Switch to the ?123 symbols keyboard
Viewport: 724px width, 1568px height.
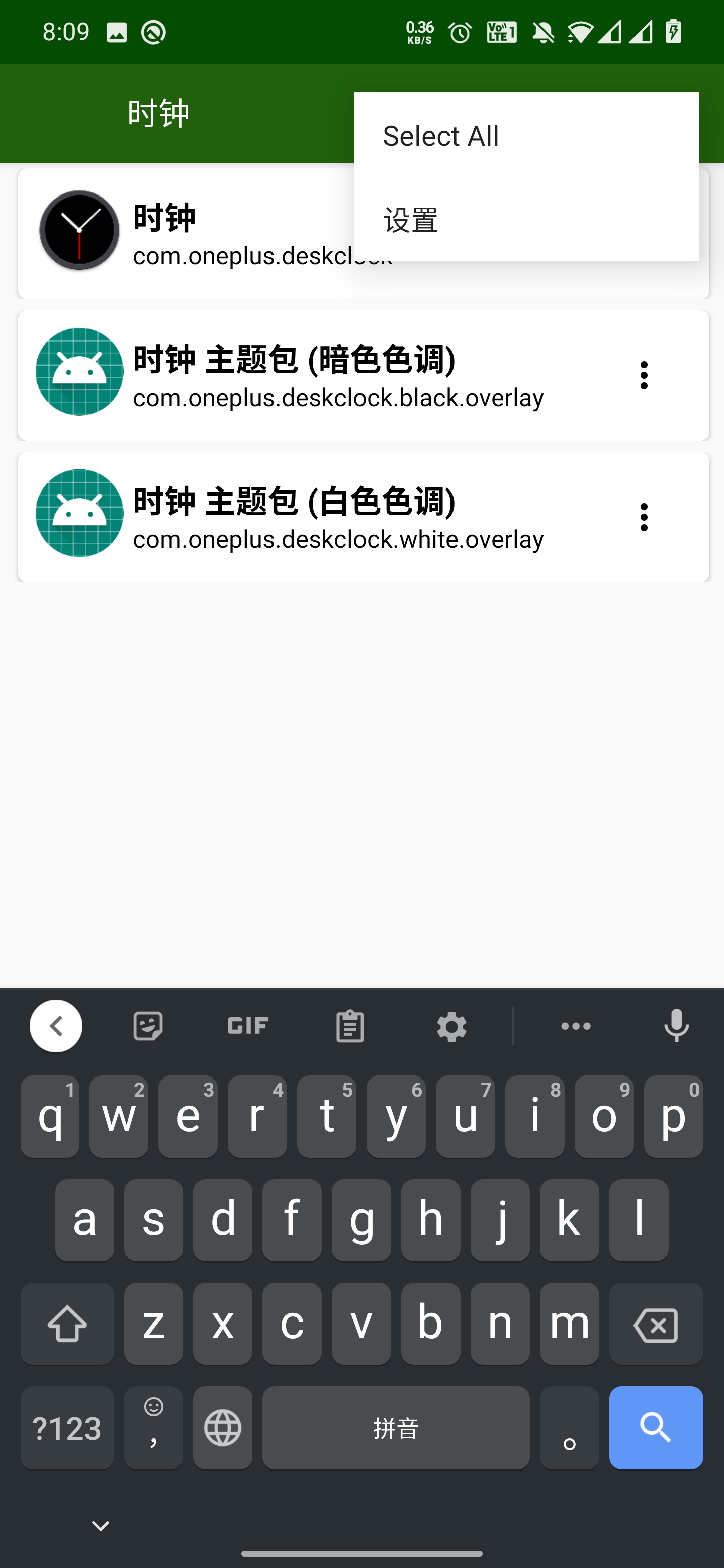(67, 1427)
